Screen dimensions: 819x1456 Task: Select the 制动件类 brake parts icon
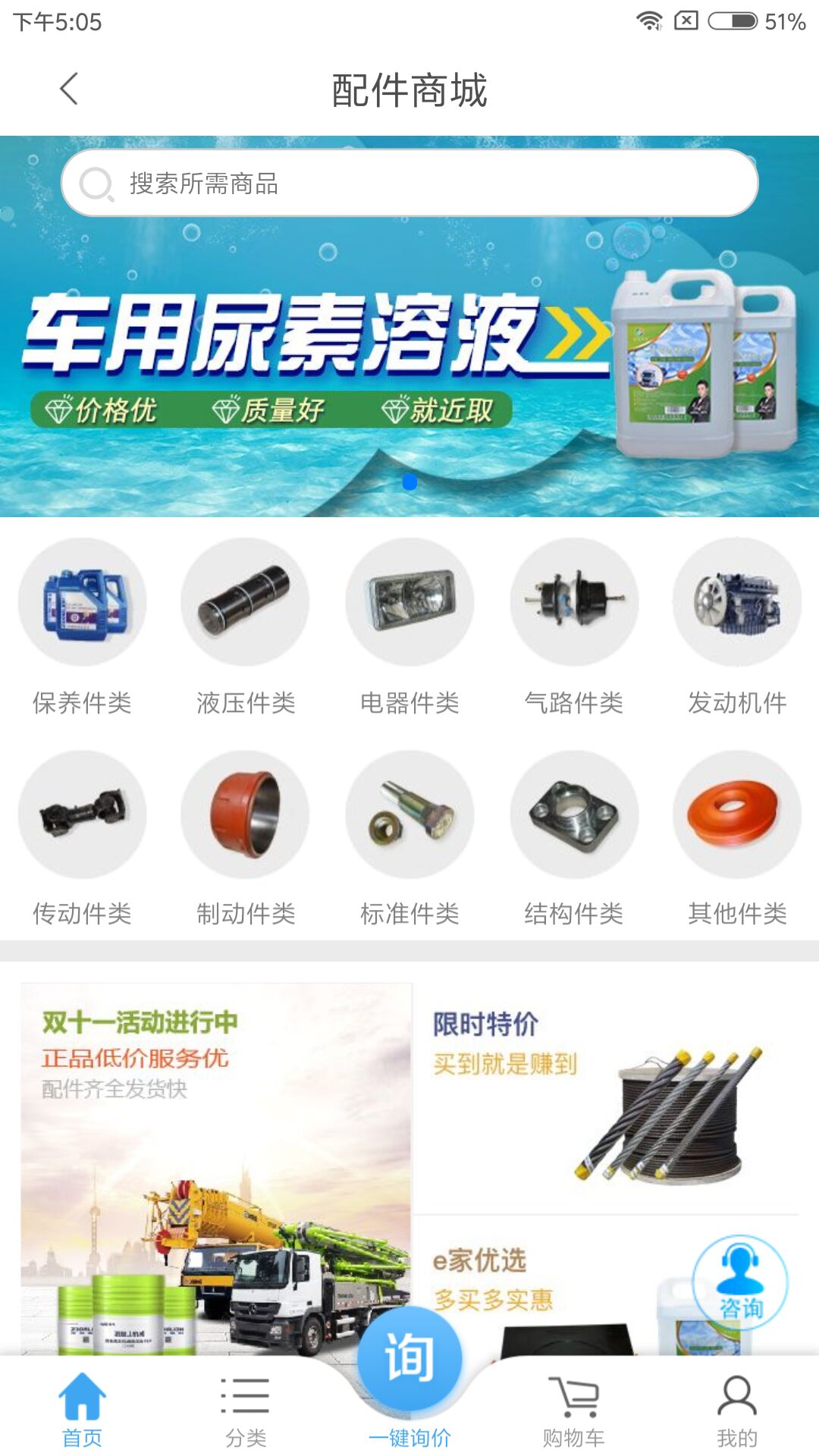click(245, 813)
